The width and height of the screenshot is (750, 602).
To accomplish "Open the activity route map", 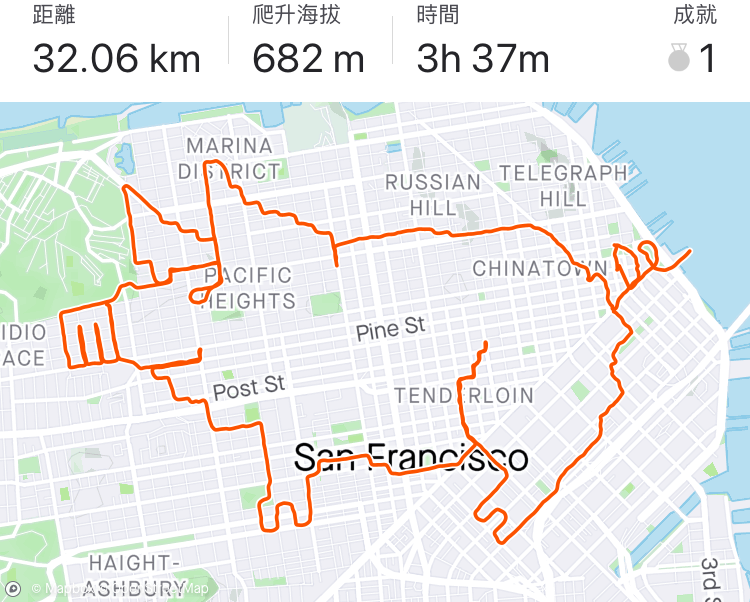I will click(375, 350).
